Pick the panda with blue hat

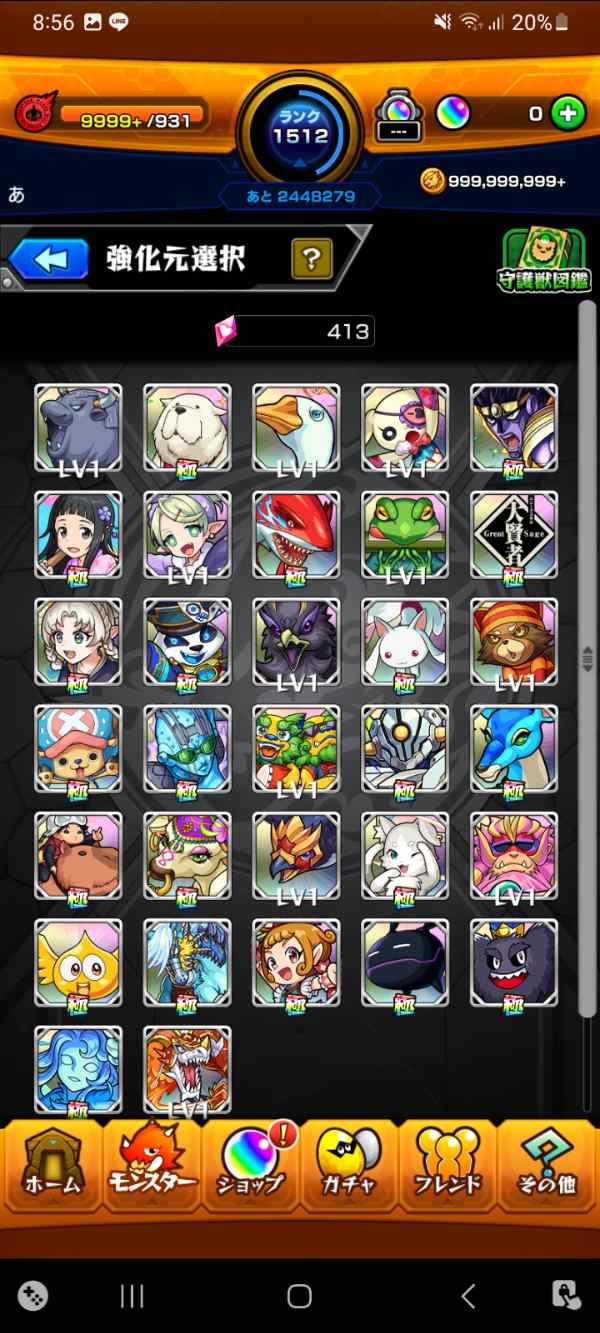187,641
